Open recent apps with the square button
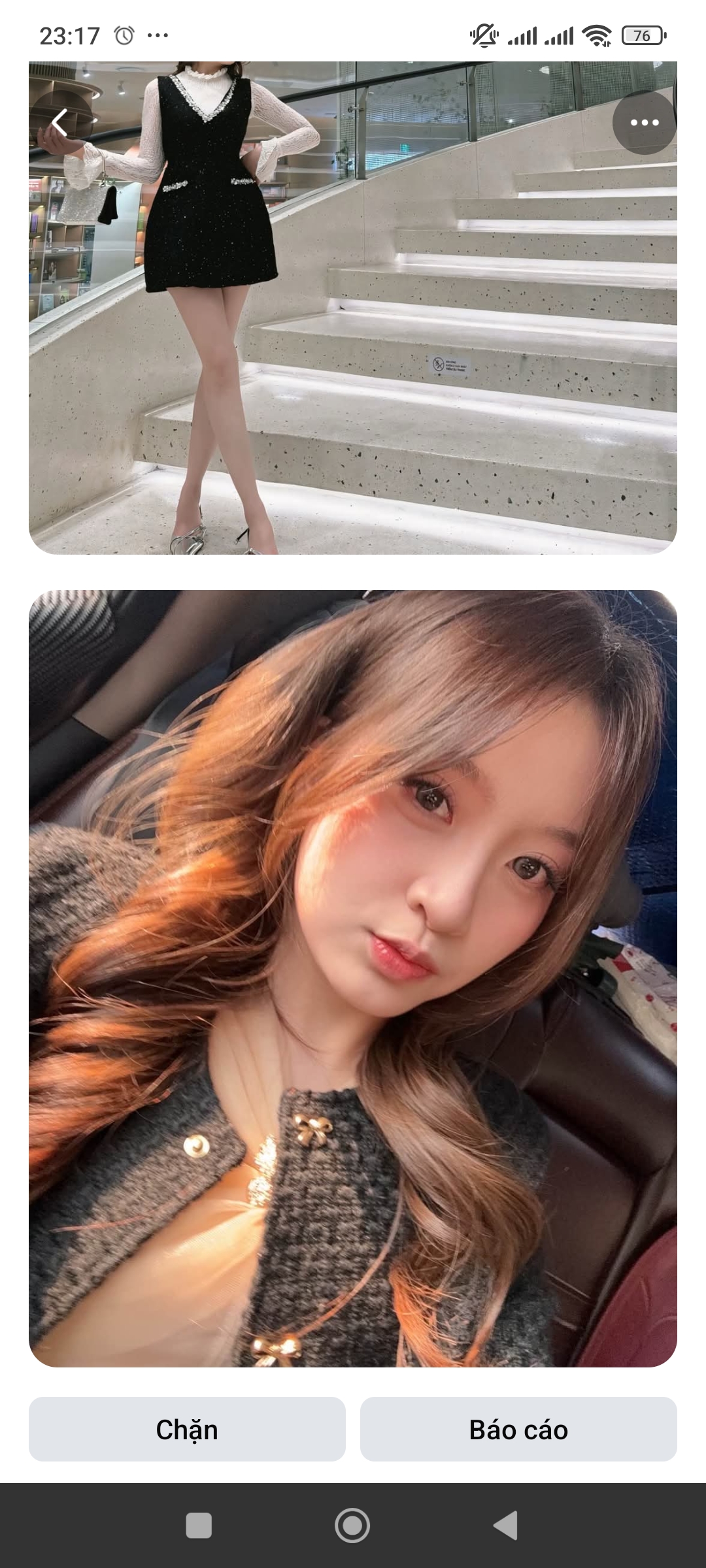 (x=199, y=1526)
